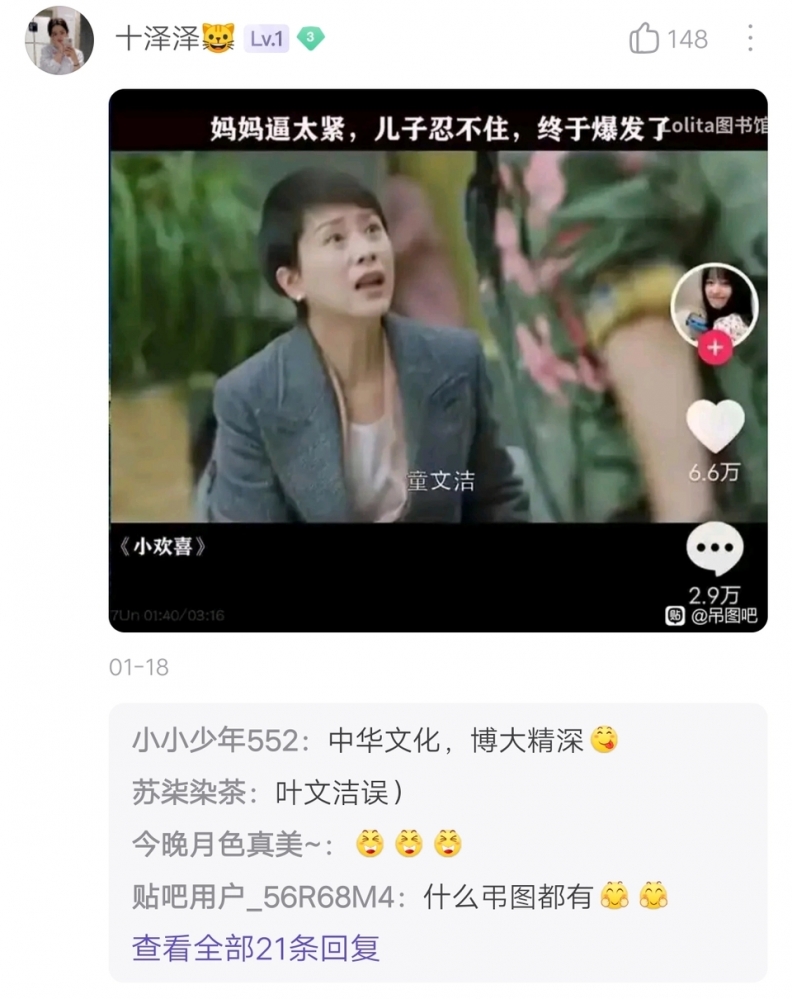792x999 pixels.
Task: Open the comment bubble showing 2.9万
Action: (713, 548)
